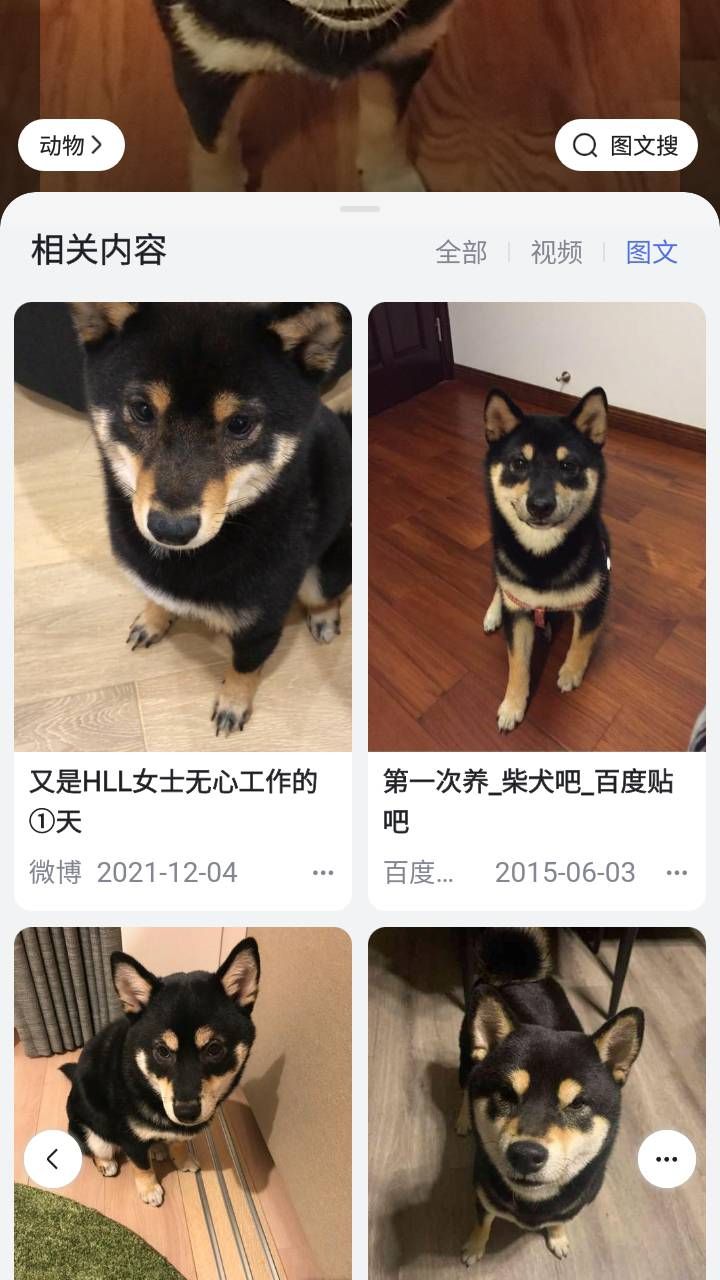Tap the 百度 source label on second card
The width and height of the screenshot is (720, 1280).
[x=412, y=872]
